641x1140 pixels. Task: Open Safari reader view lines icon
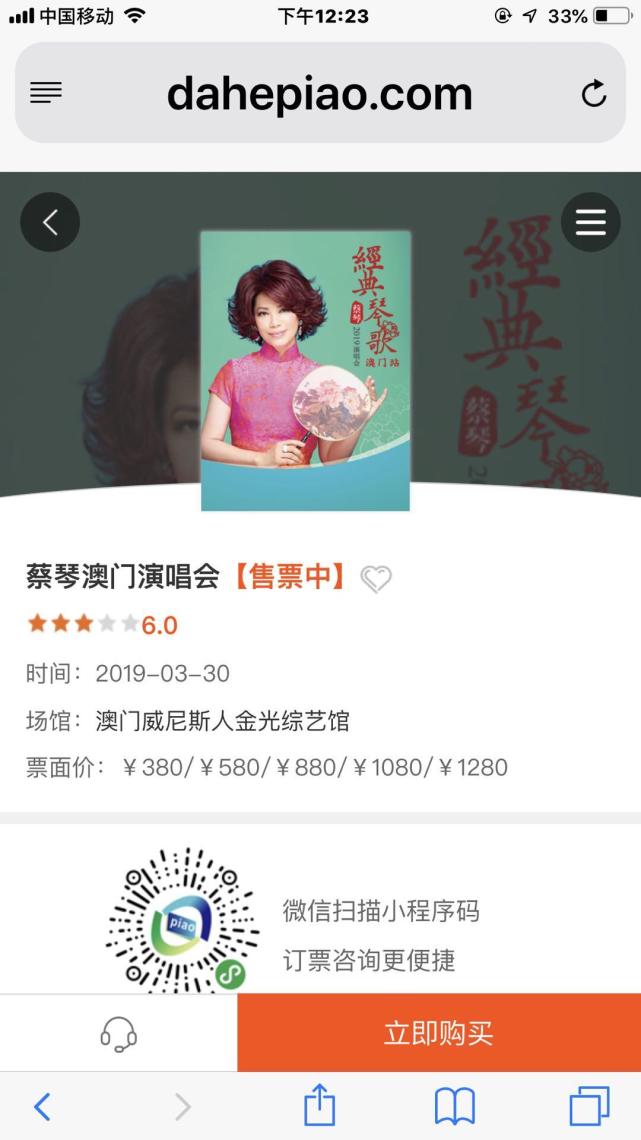(46, 94)
